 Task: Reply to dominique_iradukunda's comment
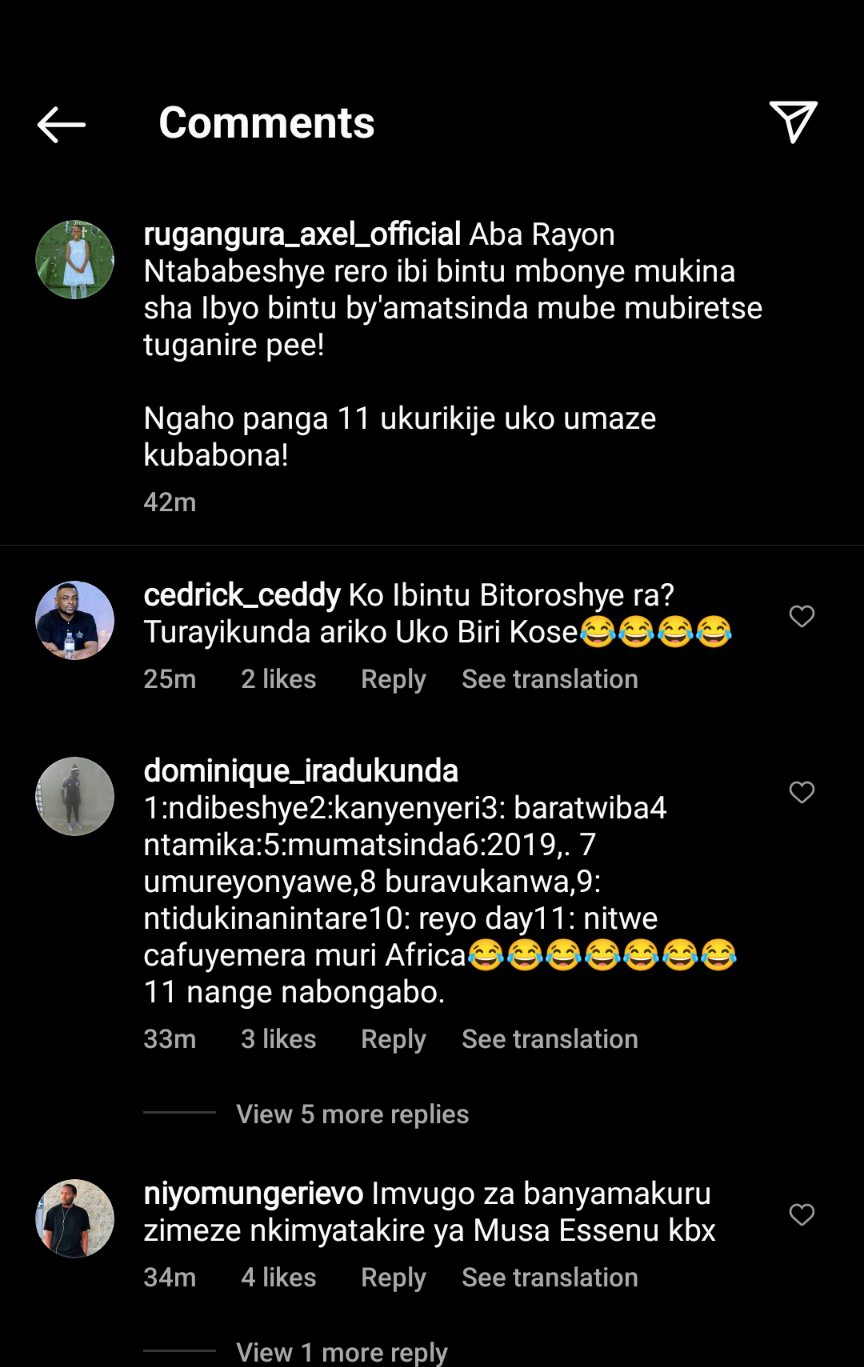393,1039
